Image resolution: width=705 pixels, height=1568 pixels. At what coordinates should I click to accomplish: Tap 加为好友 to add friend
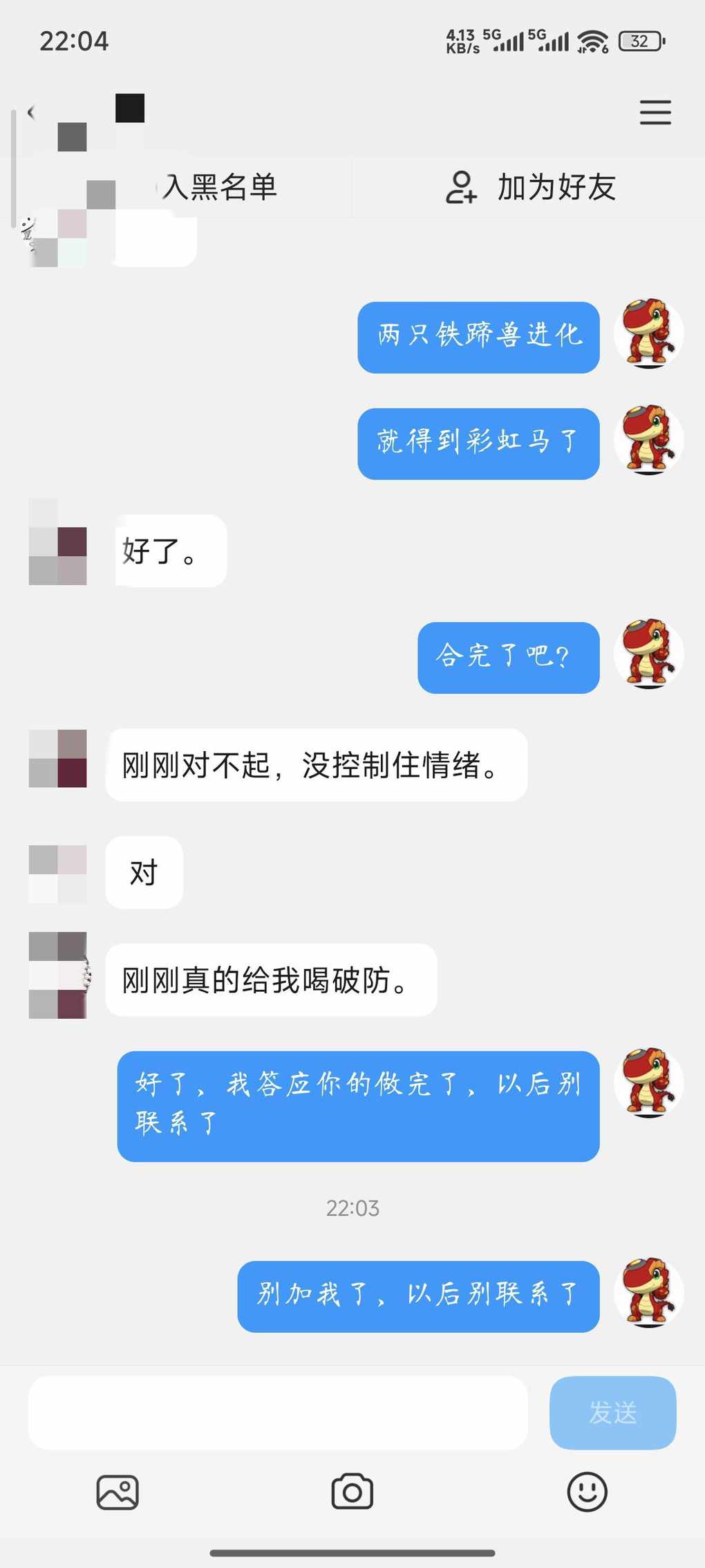pos(530,187)
